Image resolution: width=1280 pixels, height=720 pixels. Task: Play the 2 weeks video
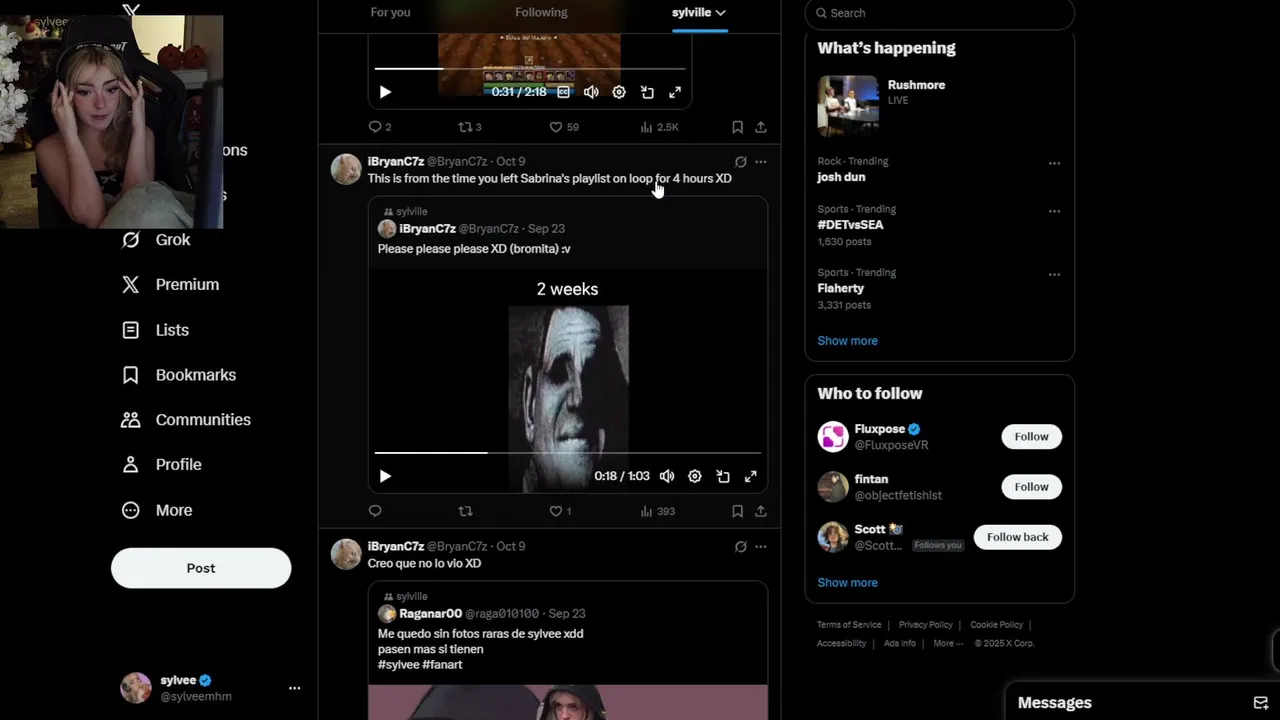pyautogui.click(x=385, y=477)
